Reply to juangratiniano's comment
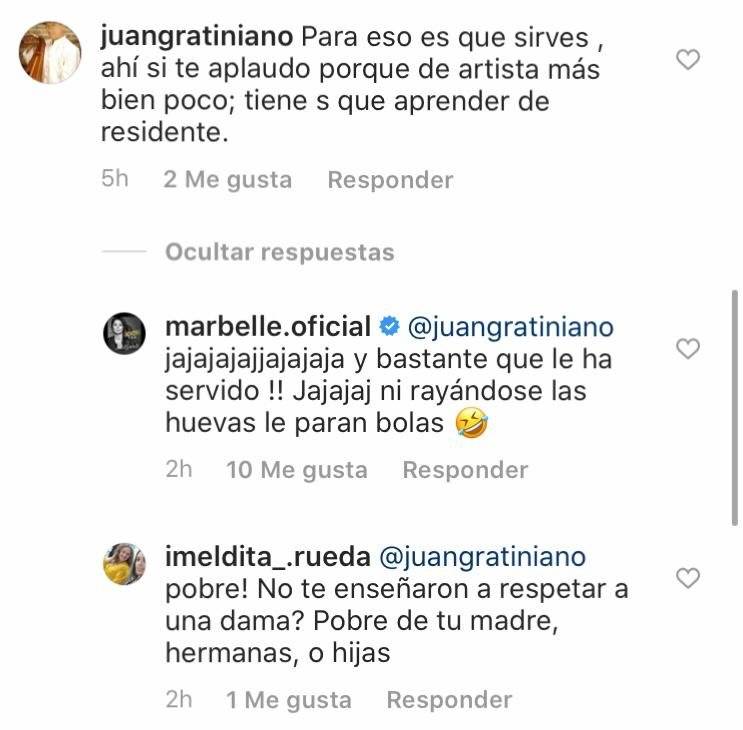This screenshot has width=743, height=730. (390, 180)
